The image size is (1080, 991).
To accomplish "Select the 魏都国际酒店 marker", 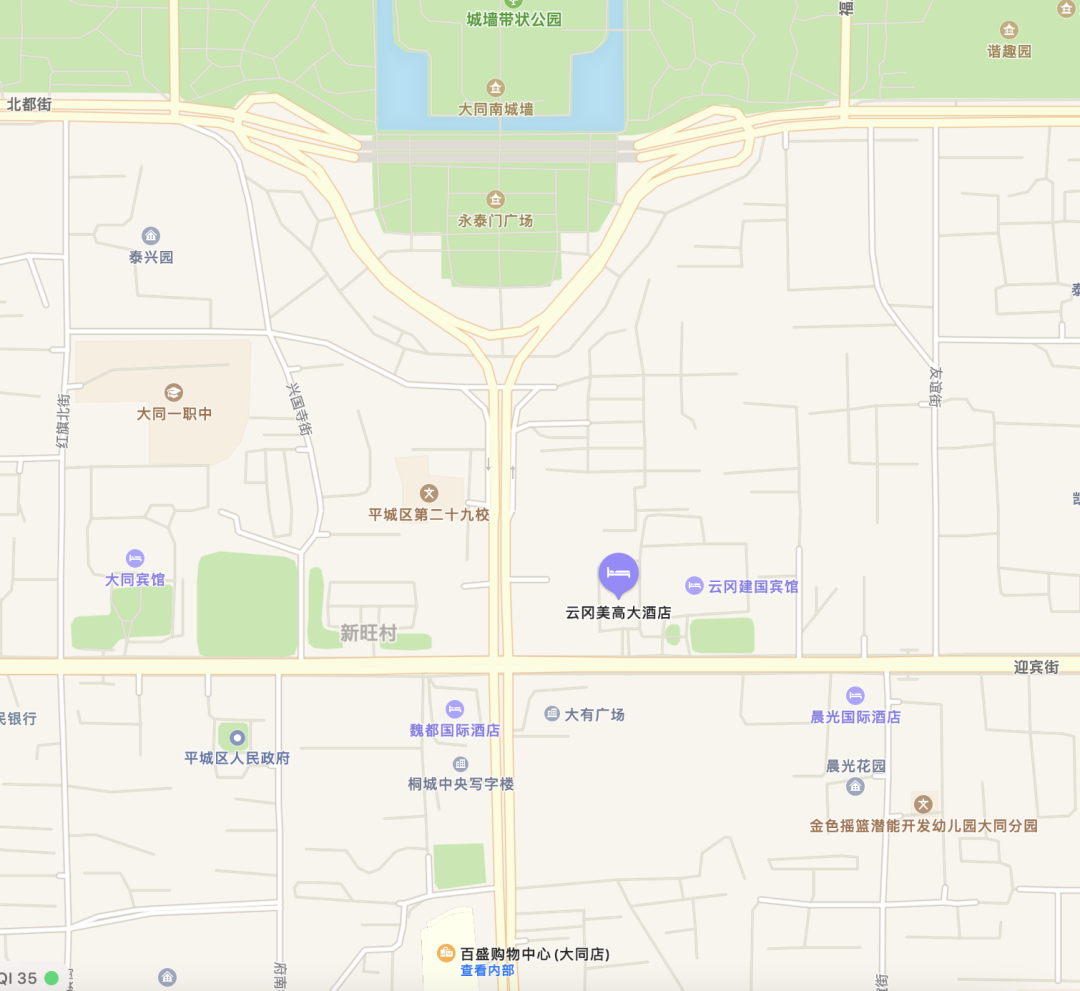I will [x=455, y=709].
